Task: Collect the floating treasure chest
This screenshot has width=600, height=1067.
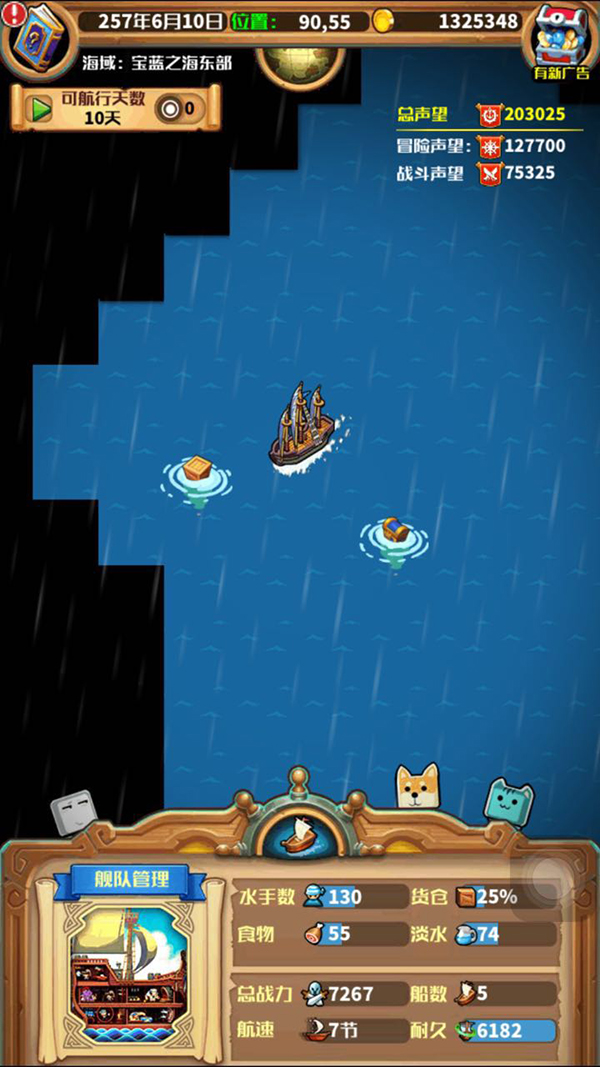Action: [x=394, y=531]
